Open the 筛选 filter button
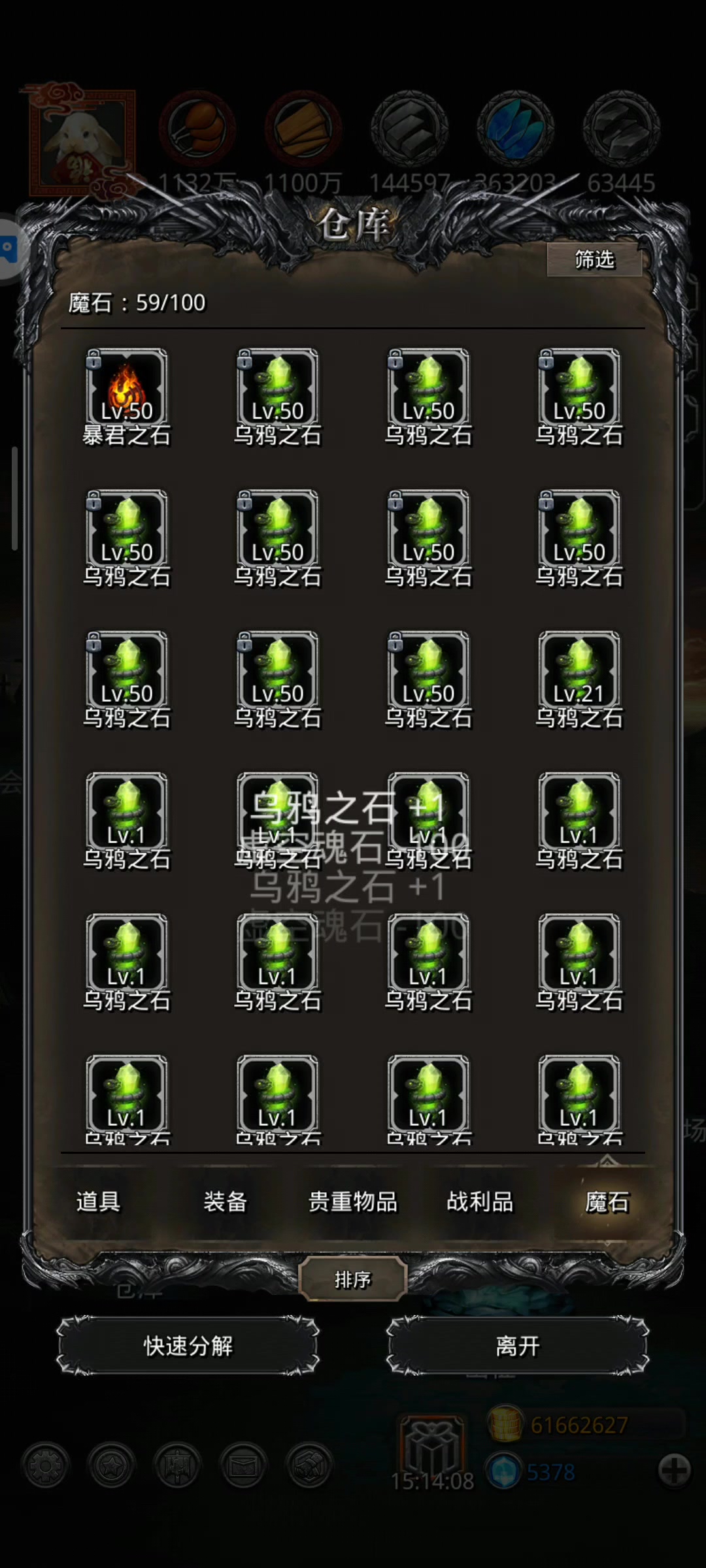Image resolution: width=706 pixels, height=1568 pixels. coord(594,260)
